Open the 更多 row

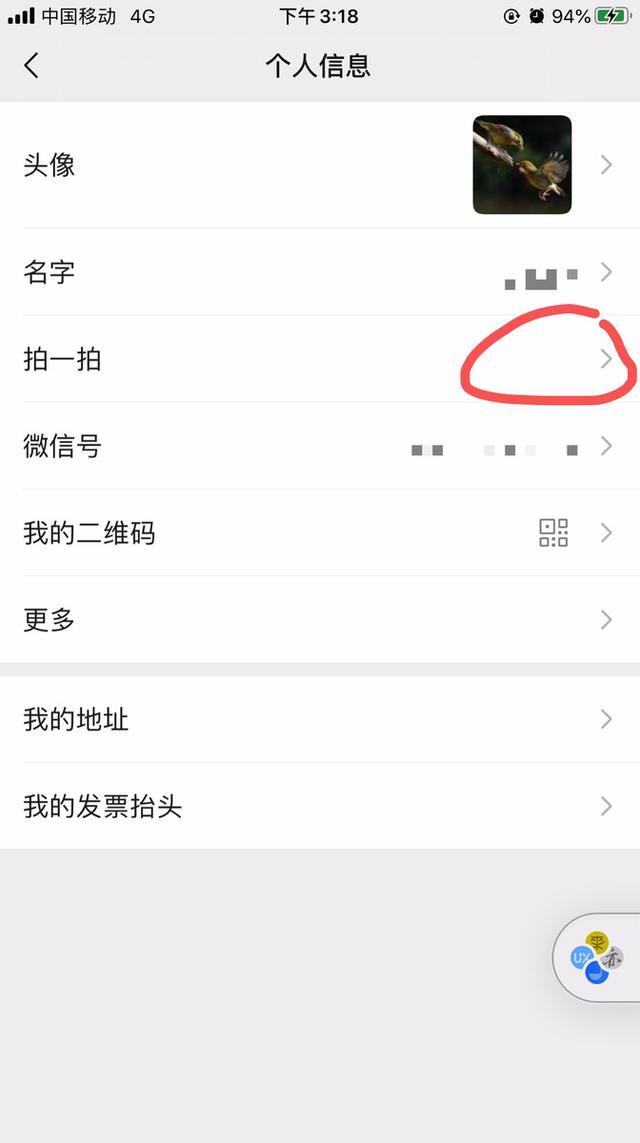pos(320,620)
